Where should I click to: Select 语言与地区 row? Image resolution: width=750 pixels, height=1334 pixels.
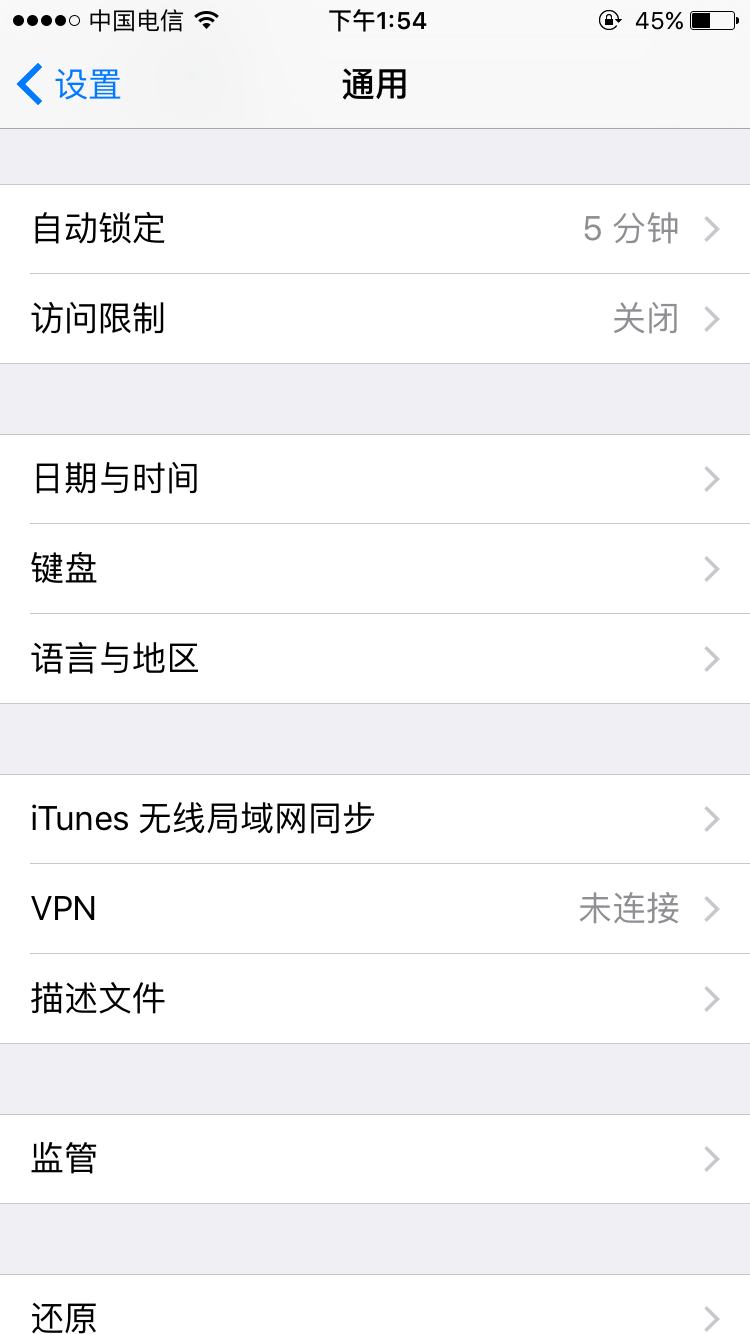pyautogui.click(x=375, y=659)
